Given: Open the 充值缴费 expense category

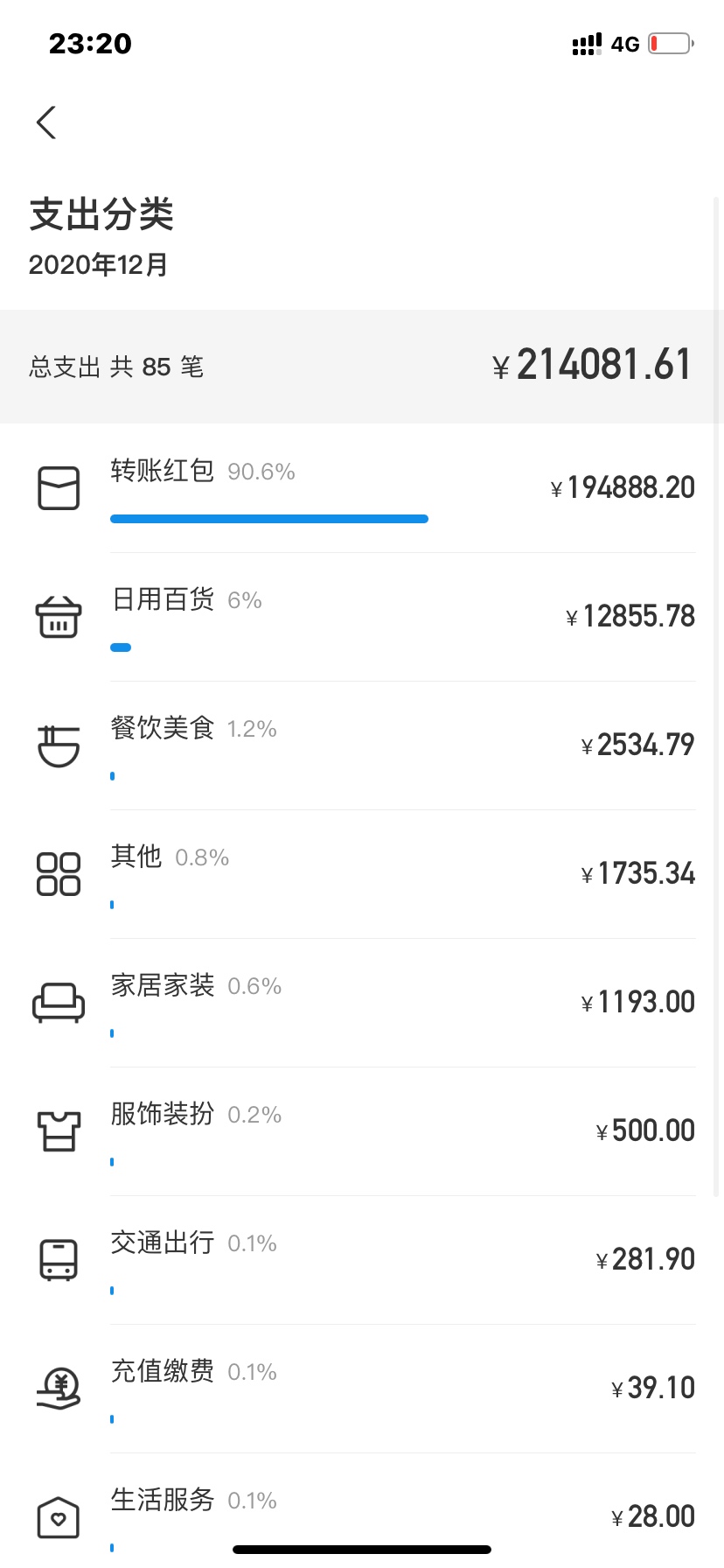Looking at the screenshot, I should coord(362,1389).
